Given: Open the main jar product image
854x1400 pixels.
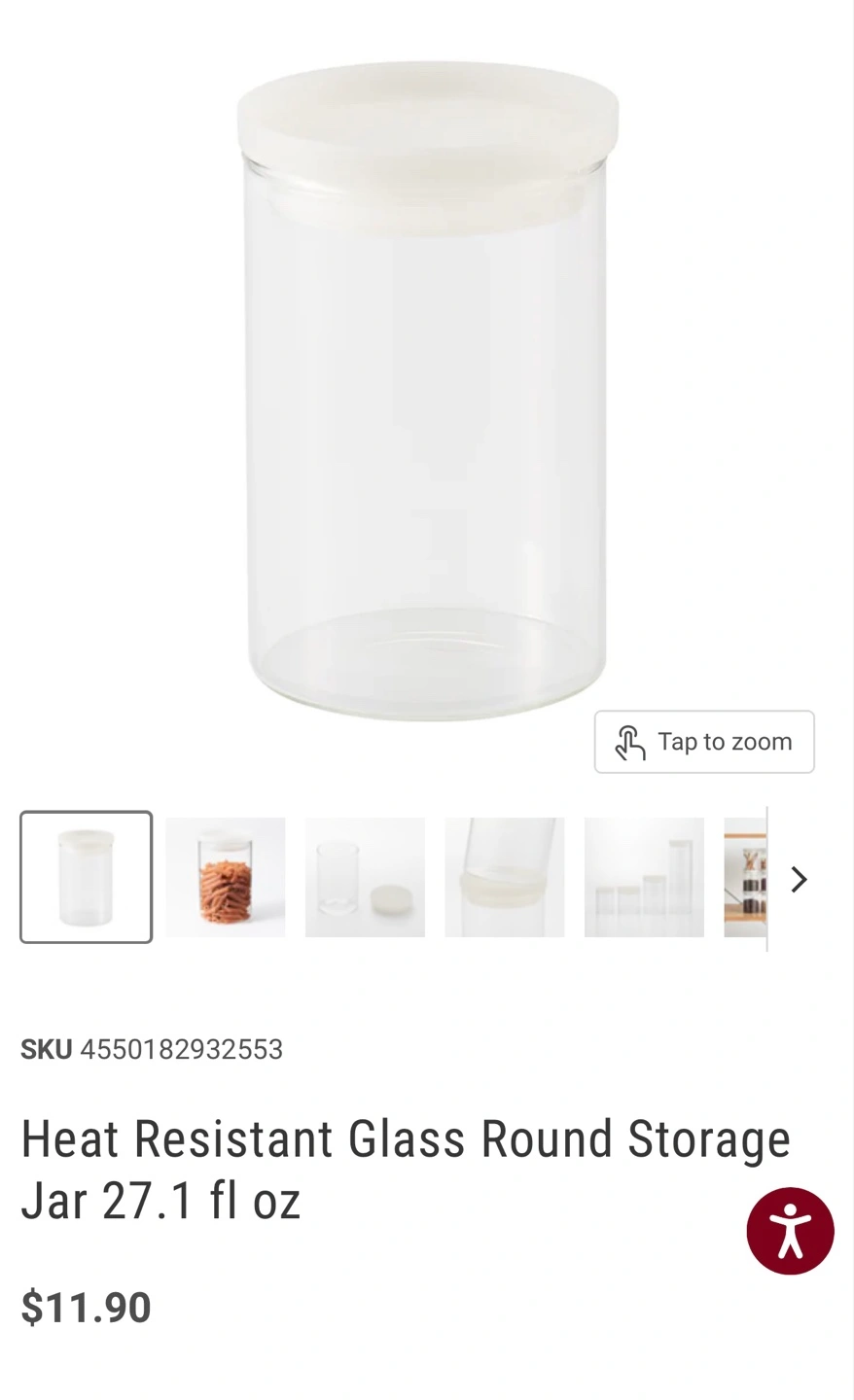Looking at the screenshot, I should [427, 389].
